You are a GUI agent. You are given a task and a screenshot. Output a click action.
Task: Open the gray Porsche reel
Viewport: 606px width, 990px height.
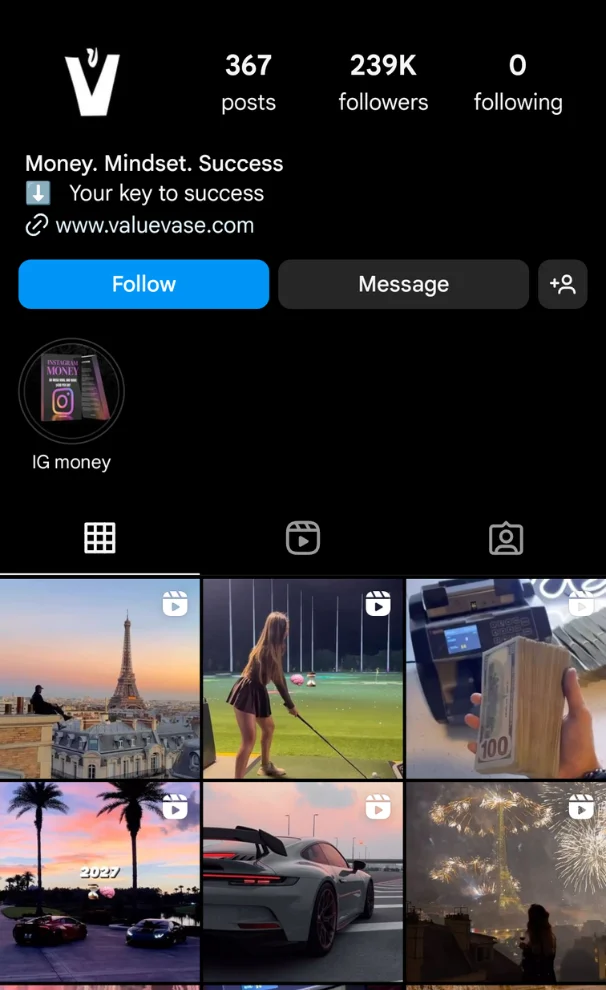303,880
